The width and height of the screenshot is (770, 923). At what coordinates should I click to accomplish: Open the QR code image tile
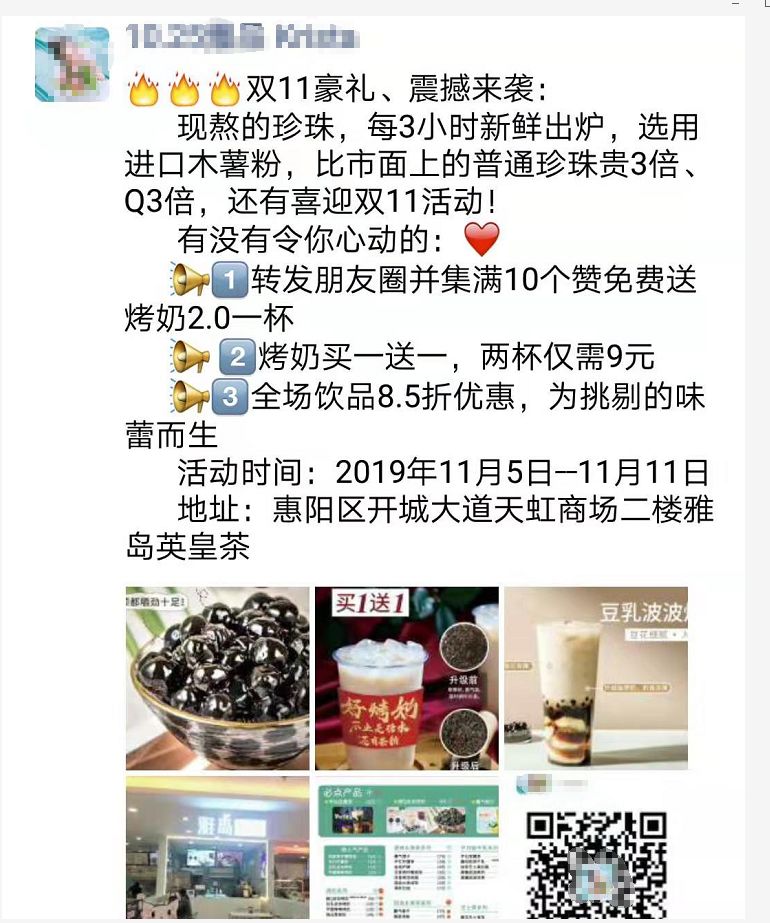(x=595, y=852)
